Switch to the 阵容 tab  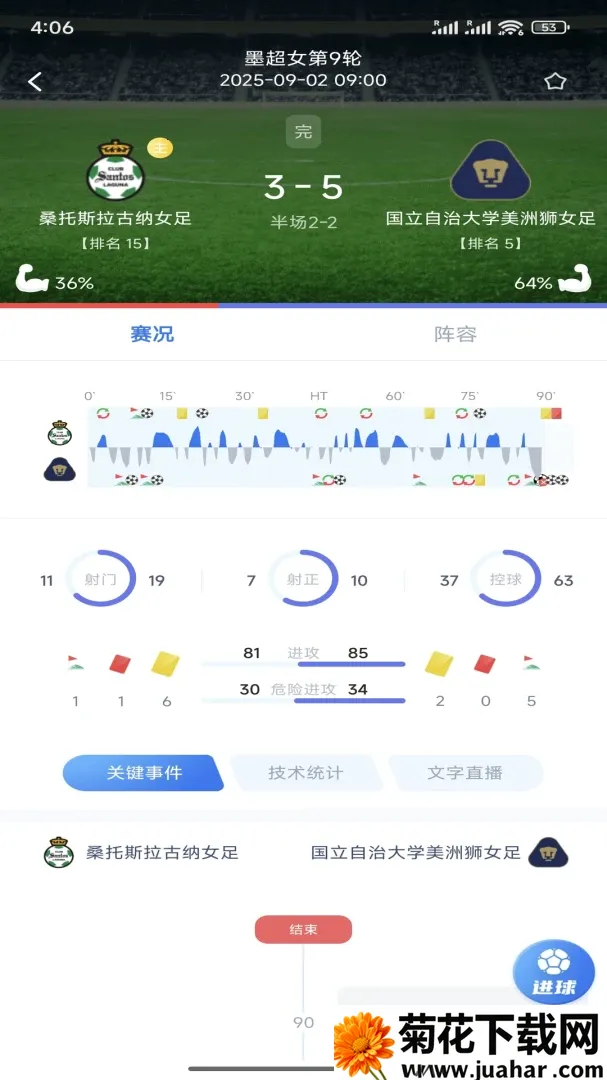pyautogui.click(x=455, y=334)
